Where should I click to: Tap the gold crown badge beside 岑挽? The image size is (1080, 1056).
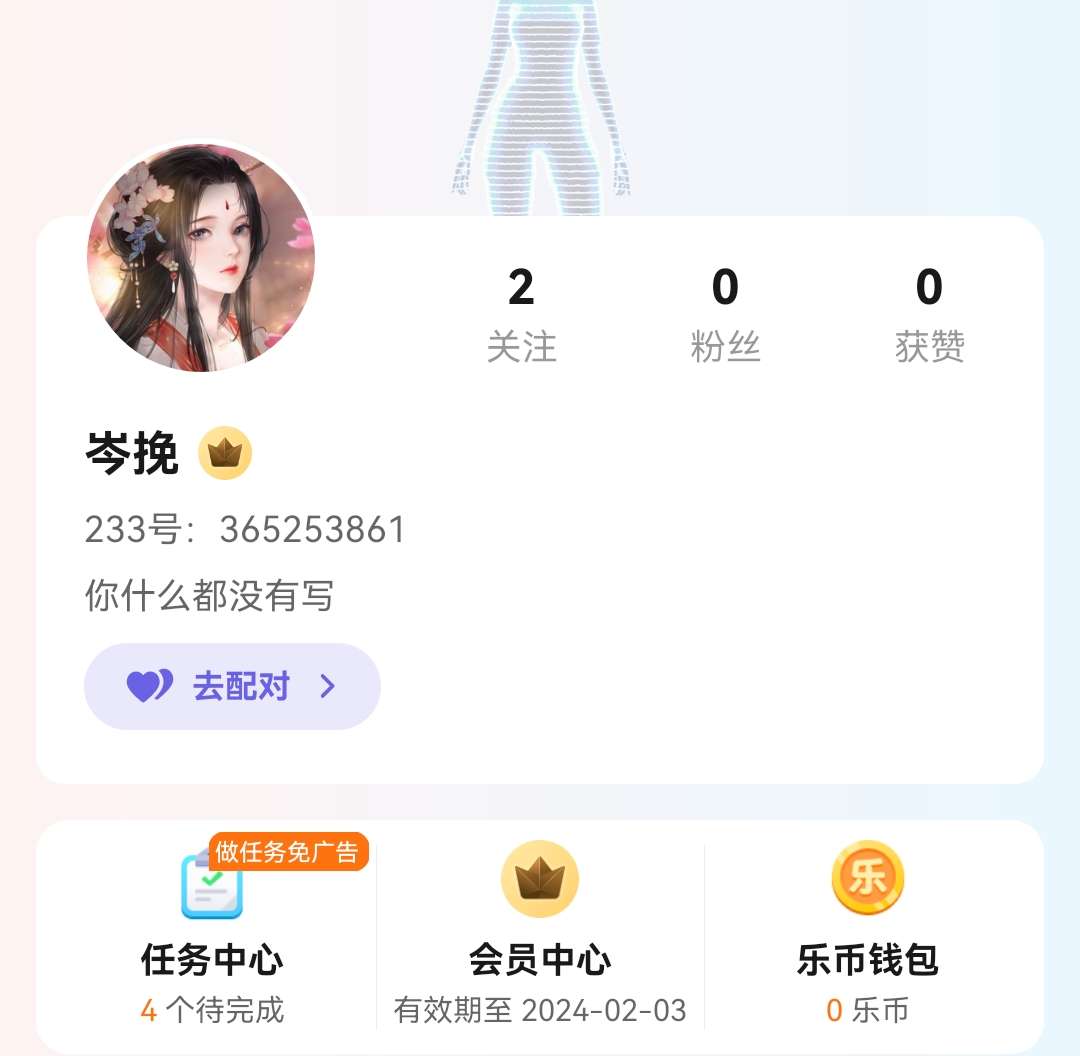[225, 453]
